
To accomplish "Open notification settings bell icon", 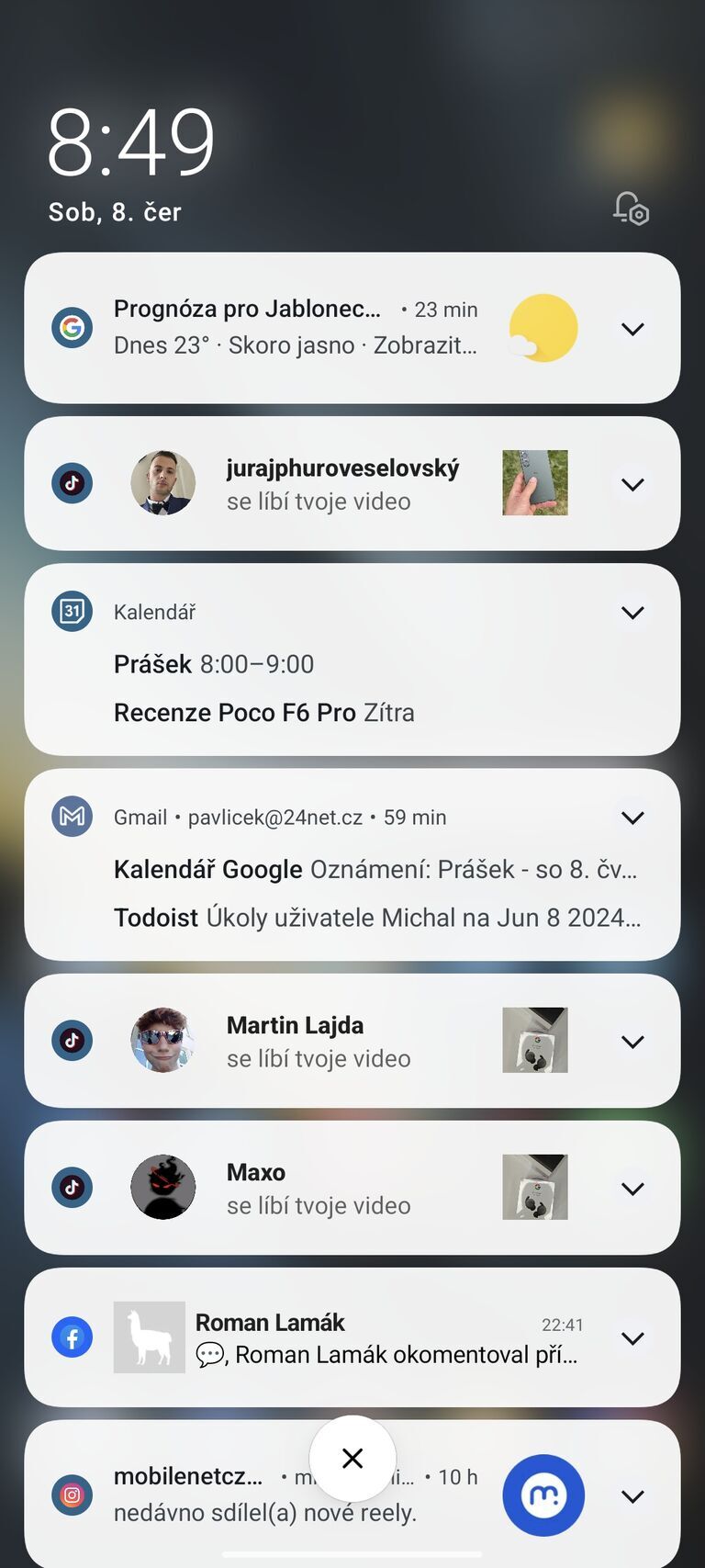I will tap(631, 209).
